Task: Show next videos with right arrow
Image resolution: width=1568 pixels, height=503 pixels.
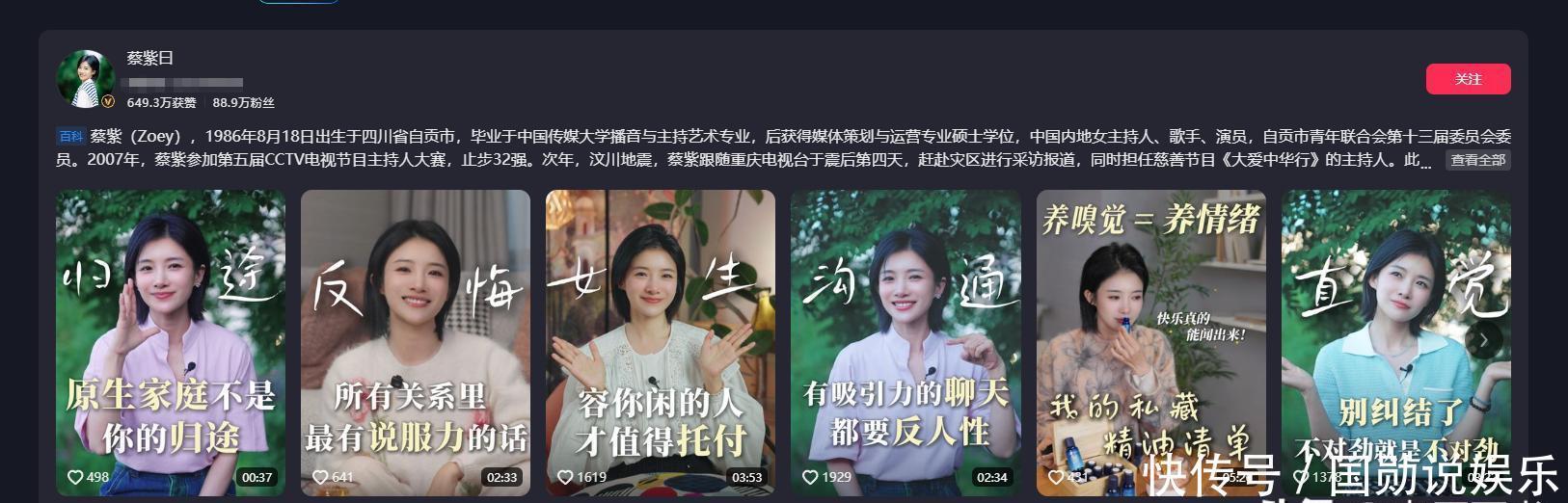Action: pos(1483,339)
